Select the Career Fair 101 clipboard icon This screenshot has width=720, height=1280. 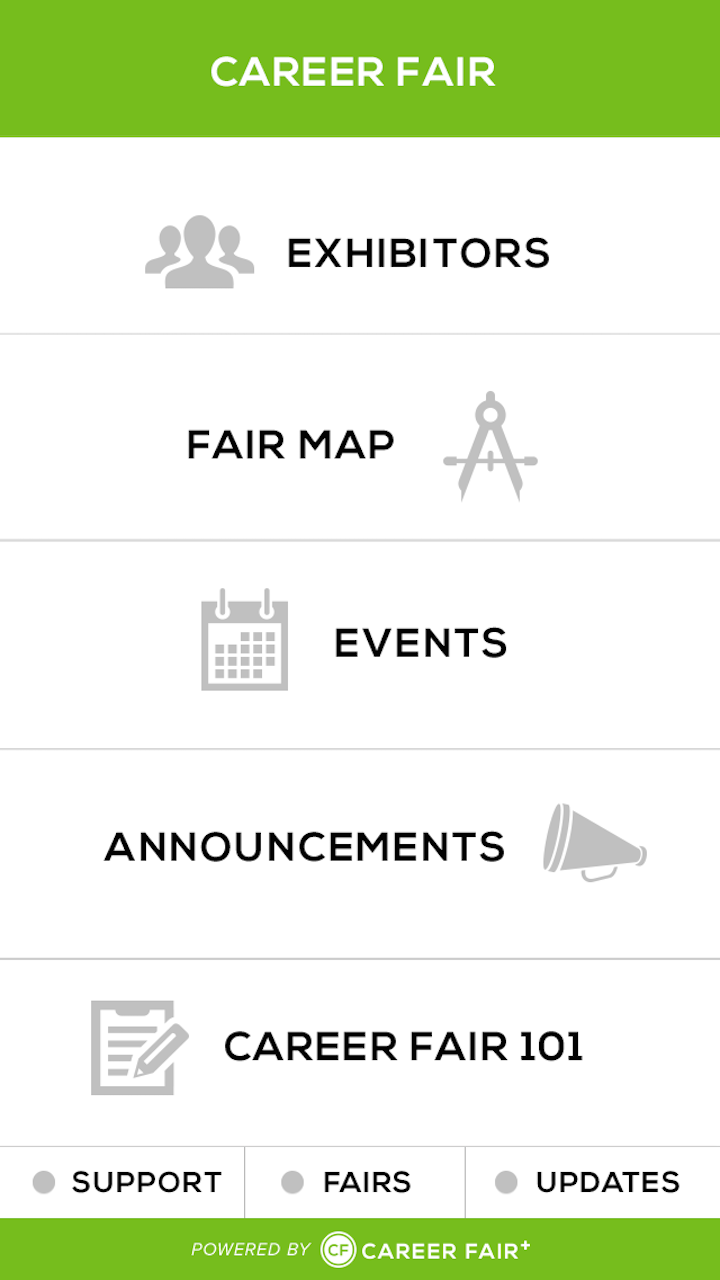coord(135,1046)
